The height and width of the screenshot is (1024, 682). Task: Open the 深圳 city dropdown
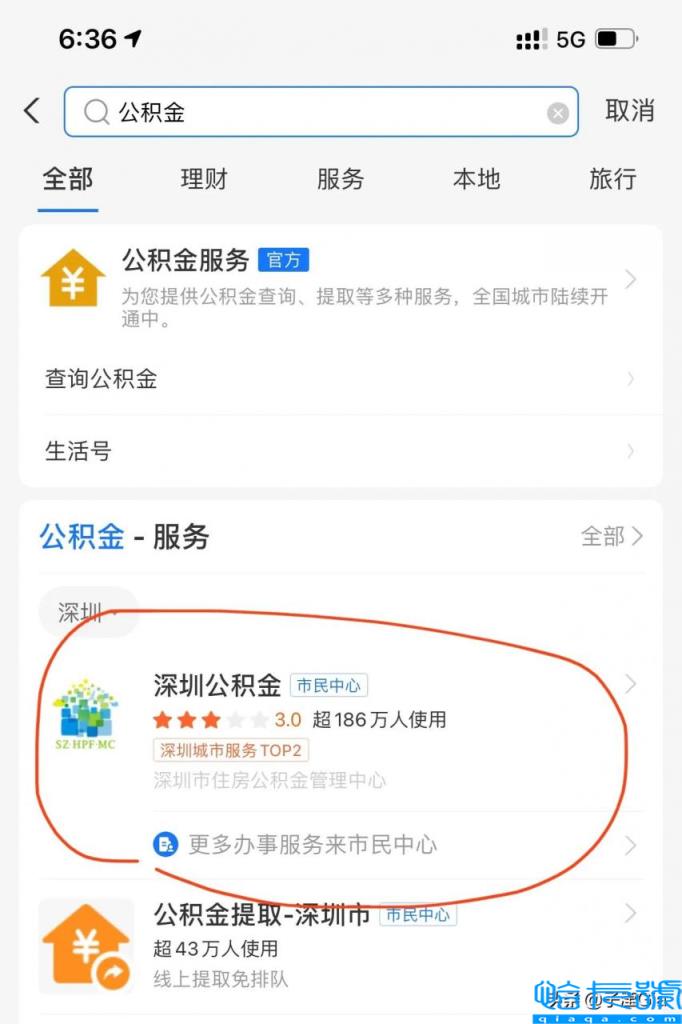87,612
